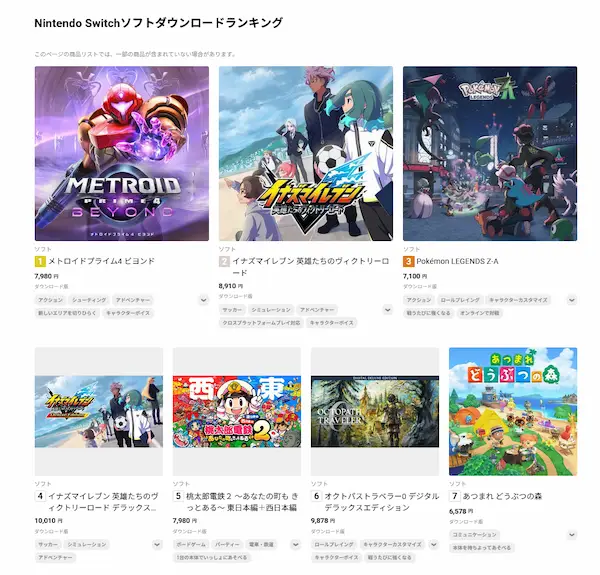
Task: Open the あつまれ どうぶつの森 game card
Action: click(x=513, y=397)
